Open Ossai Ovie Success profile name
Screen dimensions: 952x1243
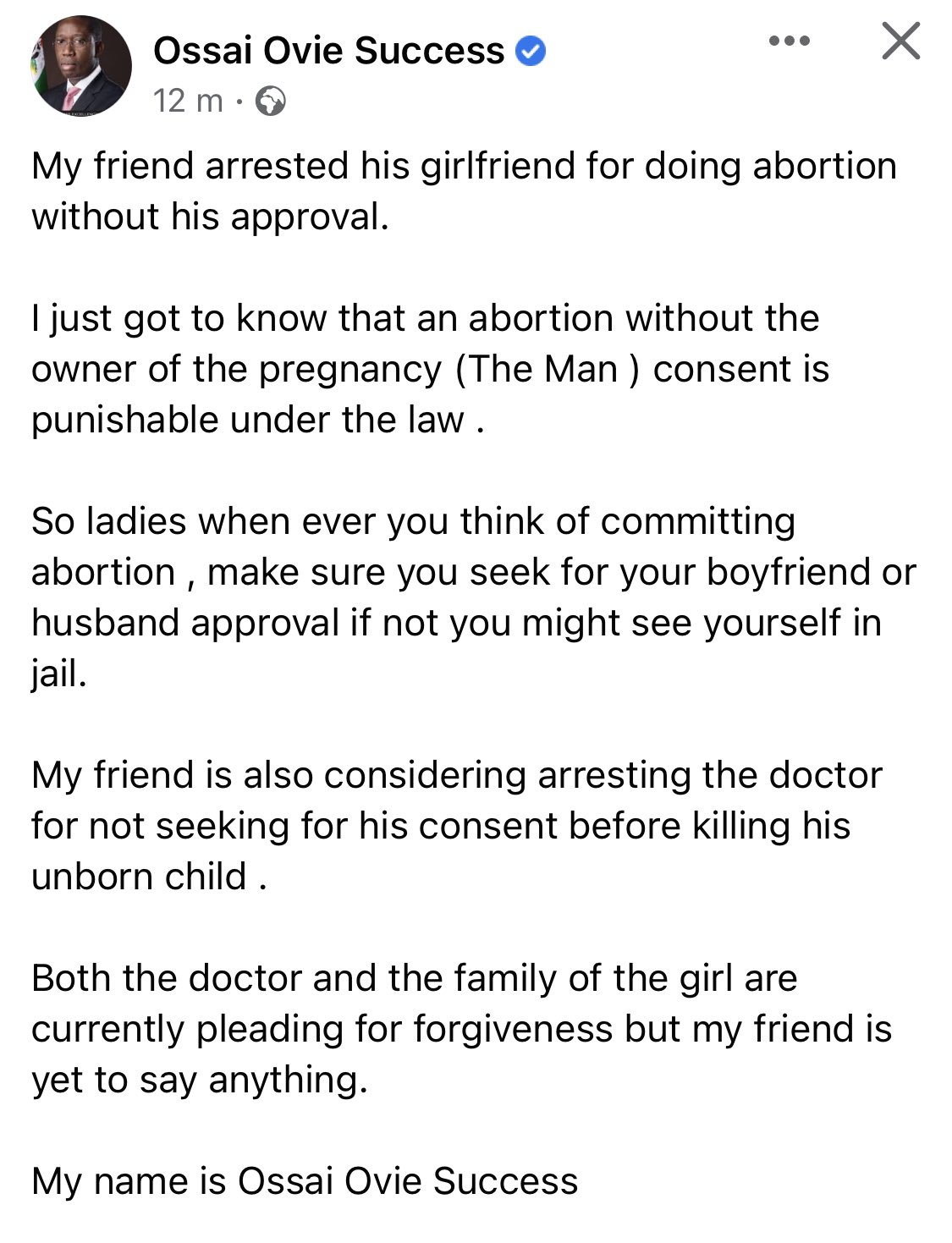pyautogui.click(x=328, y=51)
